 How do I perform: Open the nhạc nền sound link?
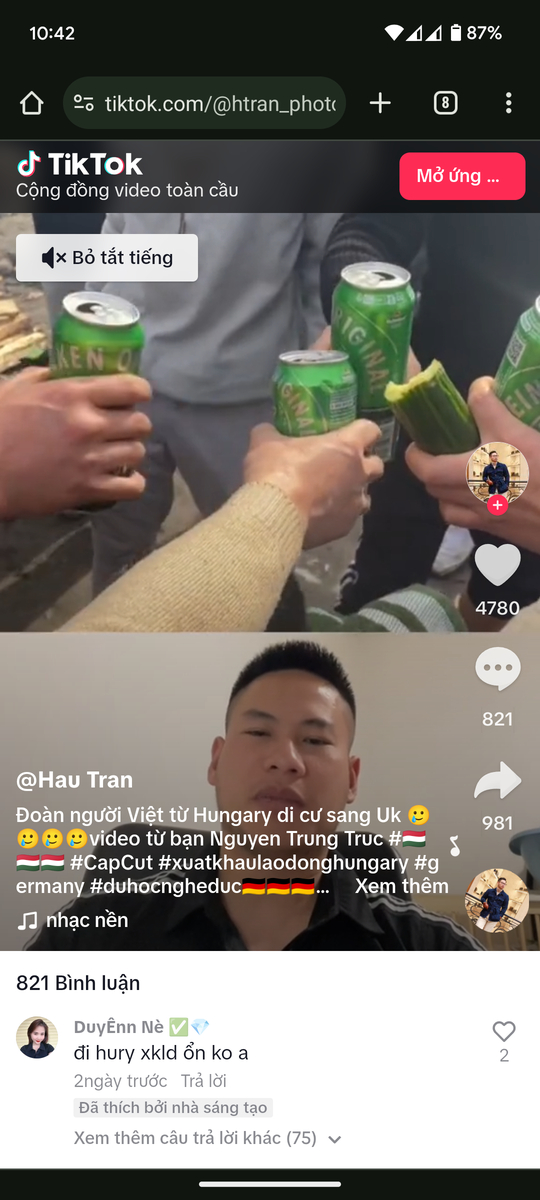(x=72, y=920)
